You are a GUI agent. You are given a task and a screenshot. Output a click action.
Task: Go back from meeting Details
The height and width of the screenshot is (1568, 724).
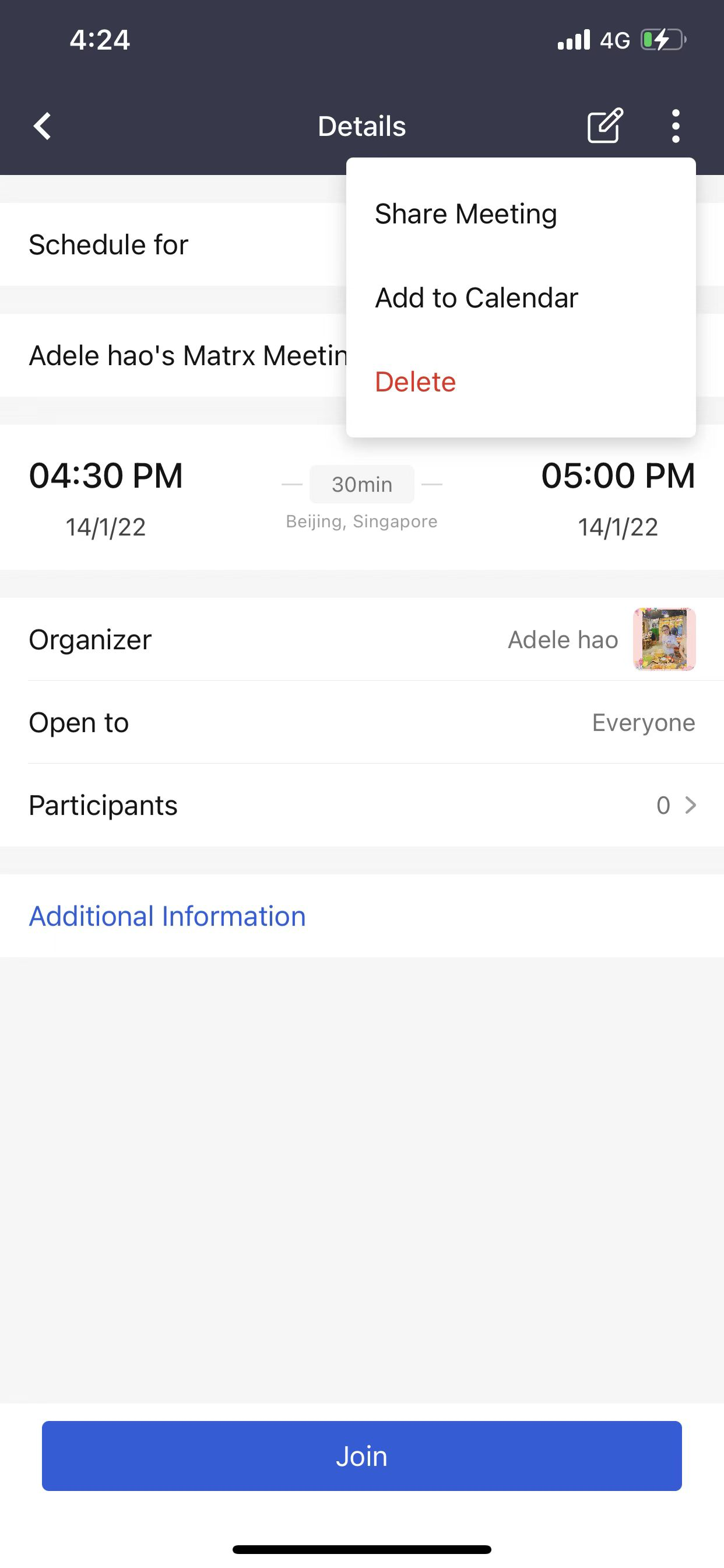click(x=42, y=127)
